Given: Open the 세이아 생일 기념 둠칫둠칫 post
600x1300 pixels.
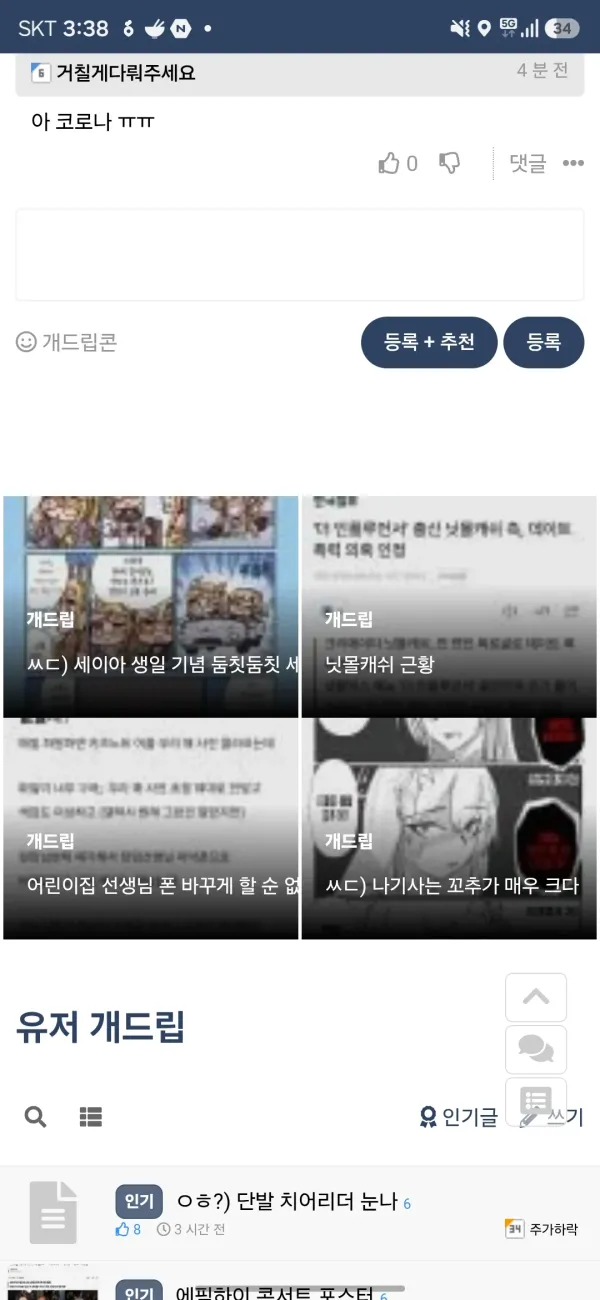Looking at the screenshot, I should (151, 606).
